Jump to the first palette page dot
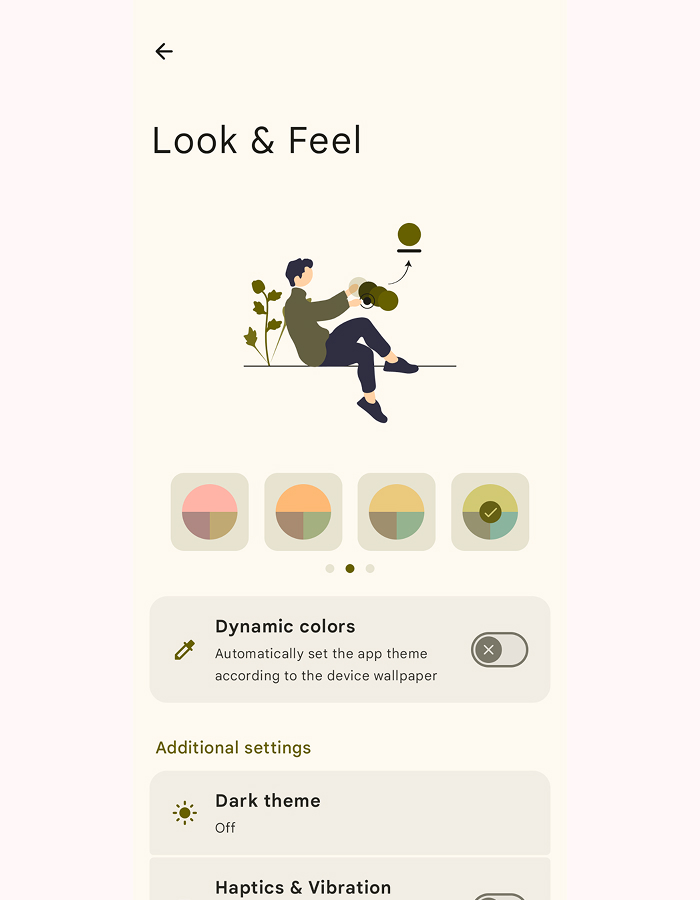 [x=330, y=568]
